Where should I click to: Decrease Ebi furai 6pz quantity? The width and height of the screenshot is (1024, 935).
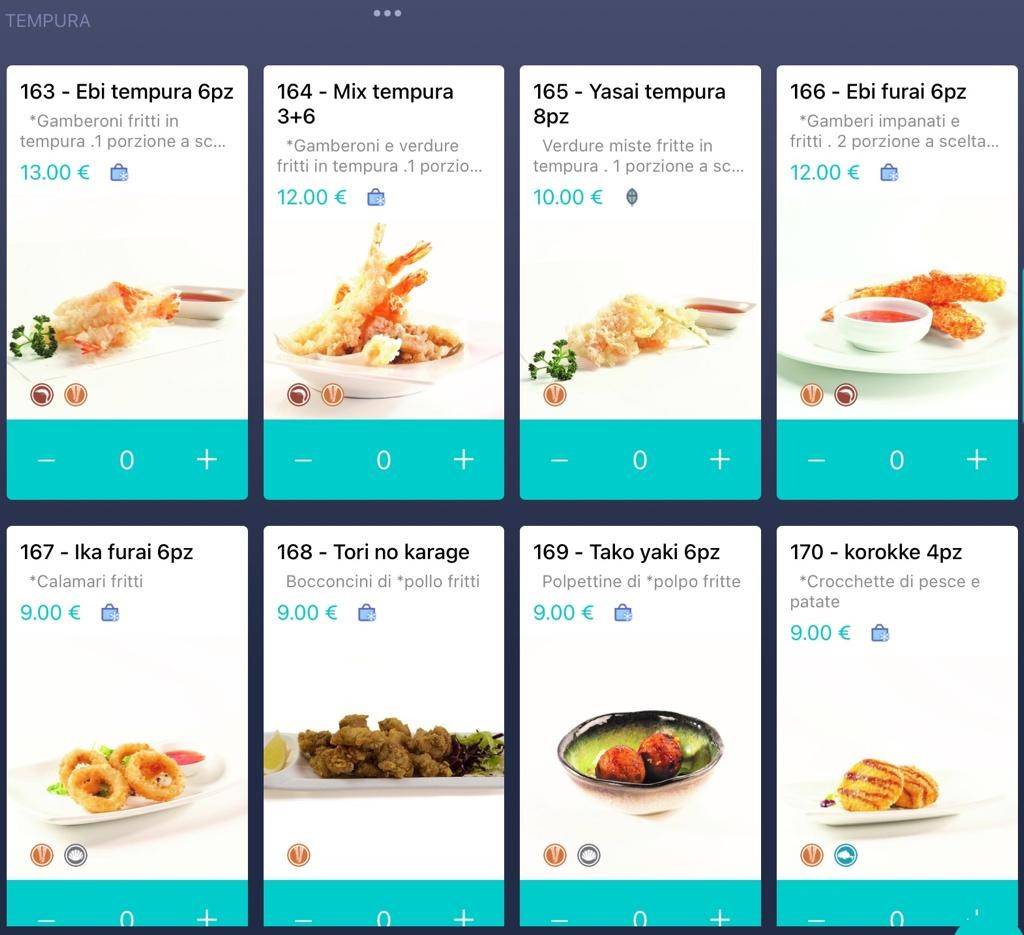pos(816,459)
